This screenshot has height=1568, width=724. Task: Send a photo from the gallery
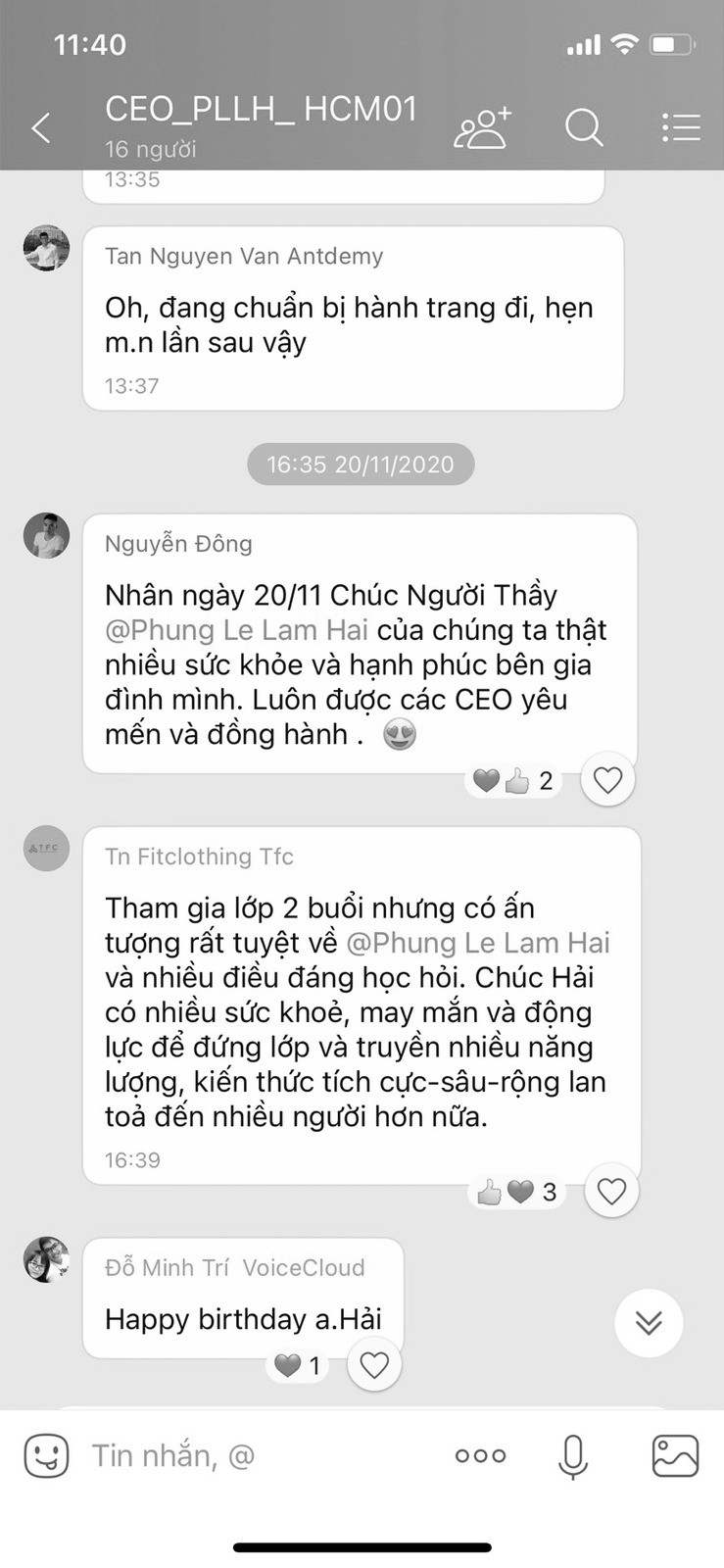pyautogui.click(x=675, y=1455)
